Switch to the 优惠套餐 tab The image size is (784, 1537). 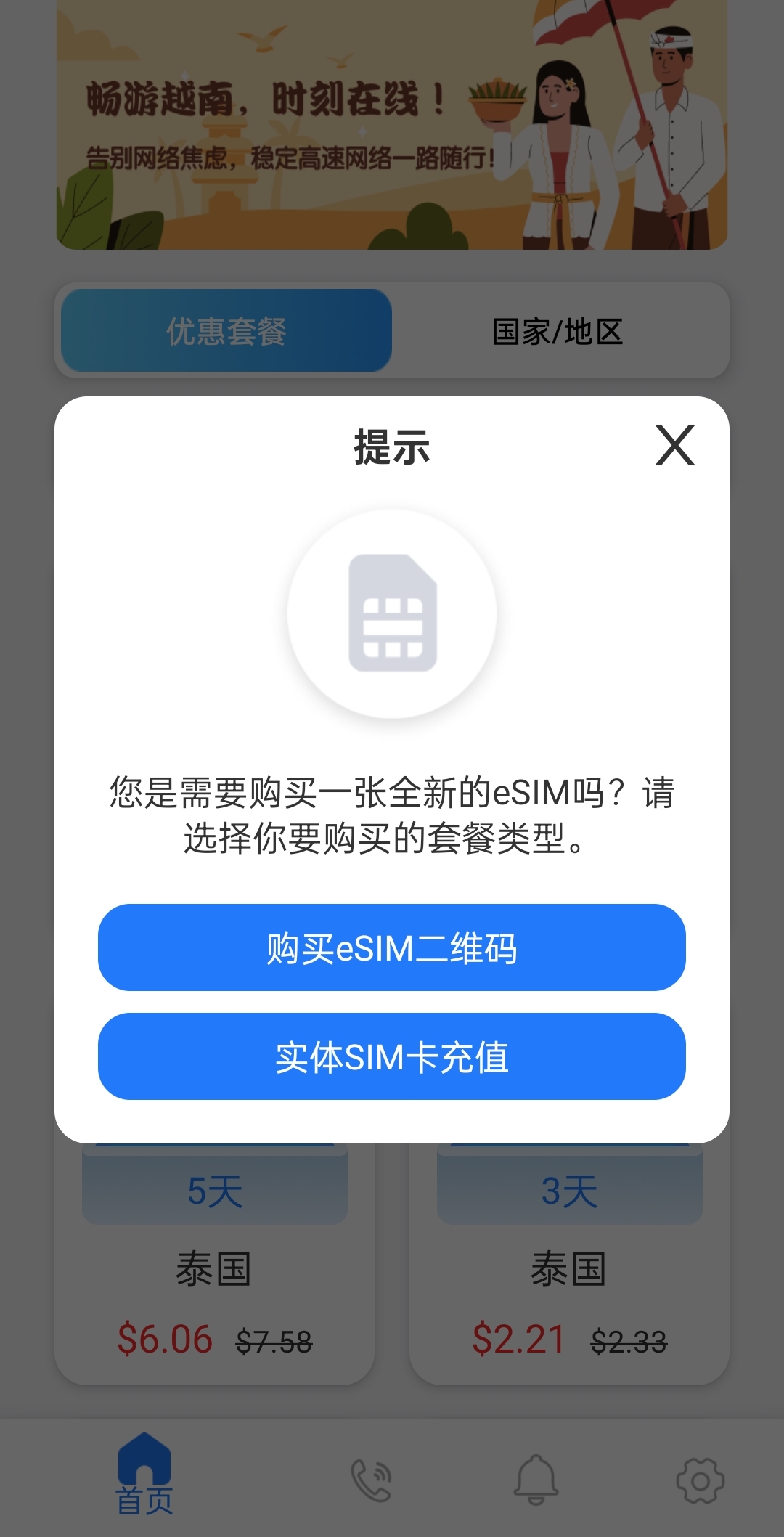pos(226,332)
